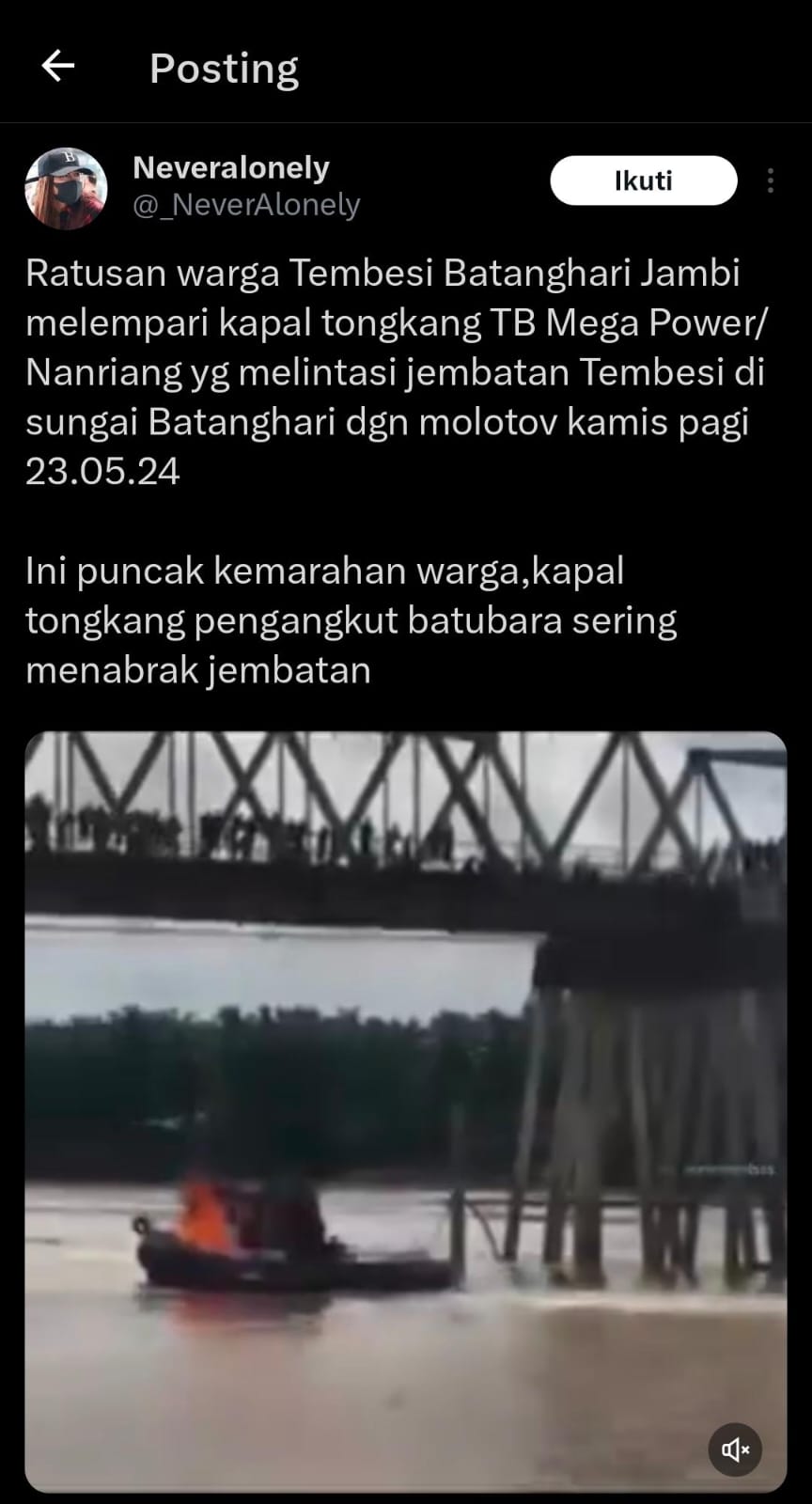The image size is (812, 1504).
Task: Open the bridge video full screen
Action: click(405, 1109)
